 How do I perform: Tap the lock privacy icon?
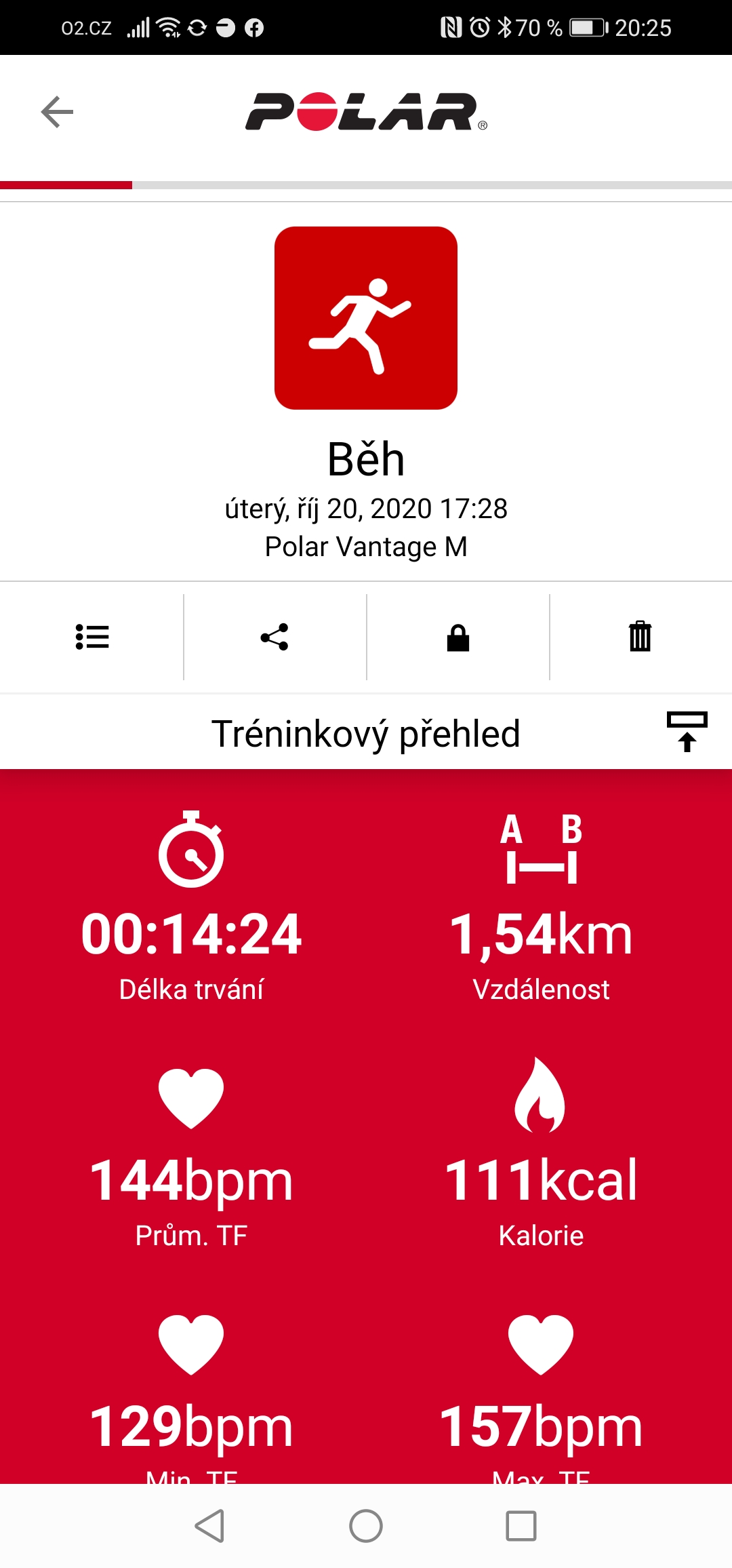click(458, 638)
